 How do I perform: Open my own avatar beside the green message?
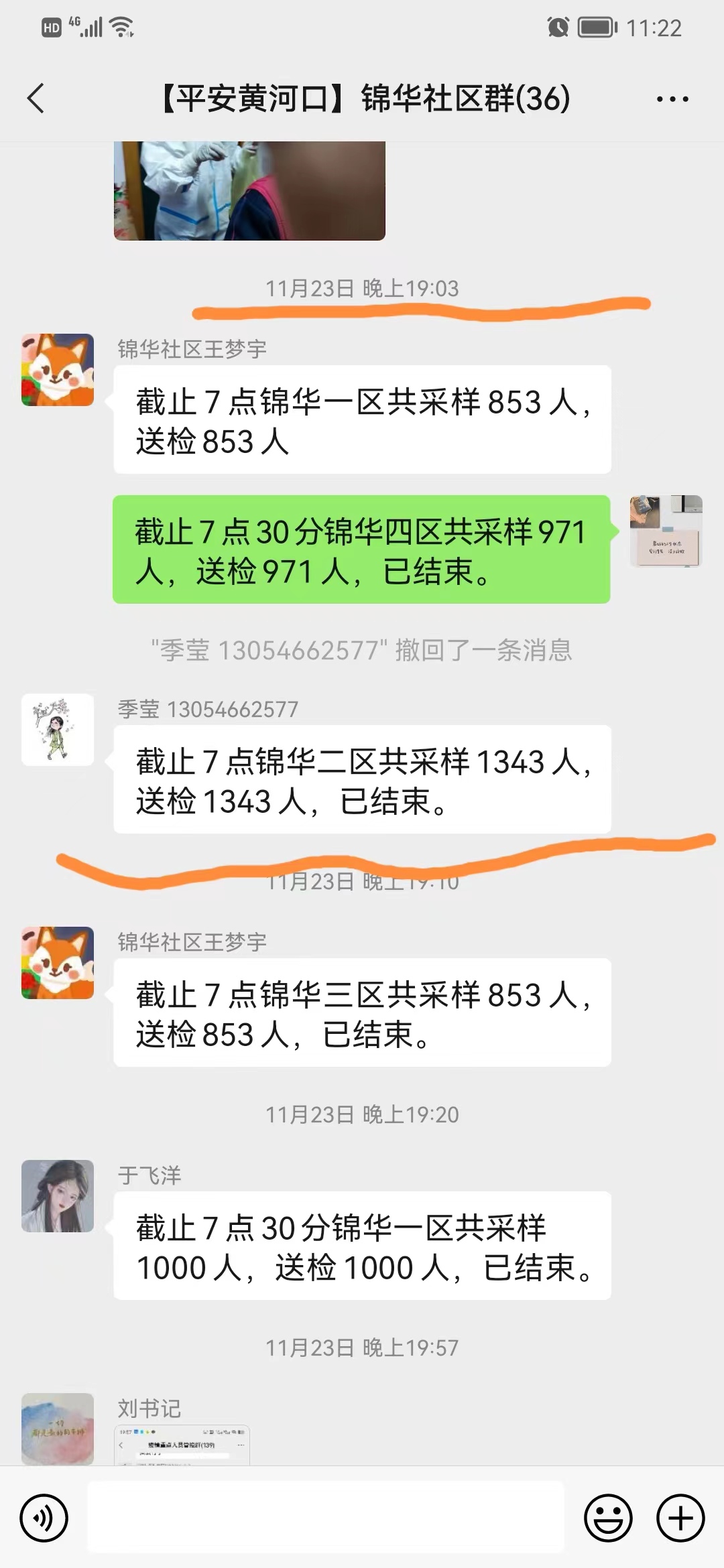(666, 531)
